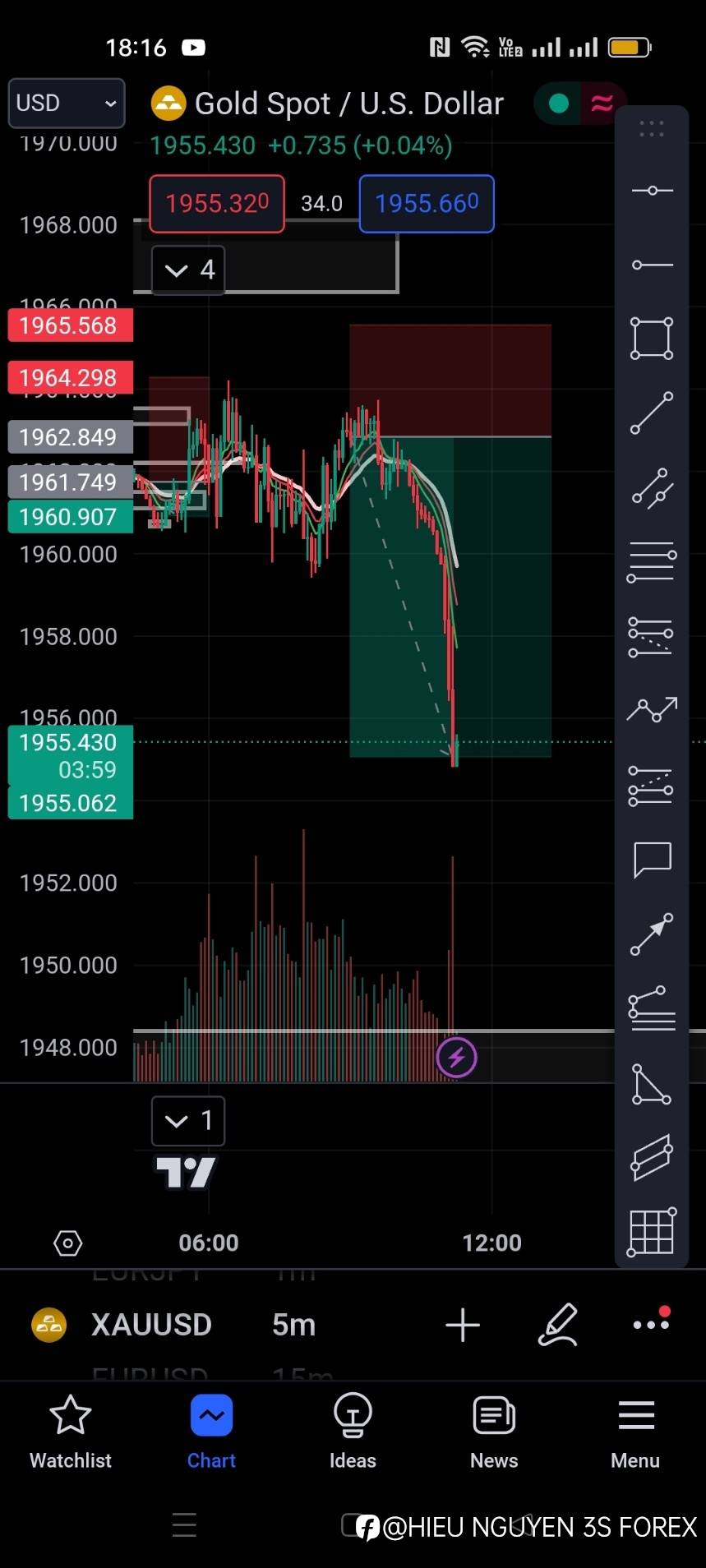Tap the red sell price 1955.320
Screen dimensions: 706x1568
pyautogui.click(x=217, y=204)
